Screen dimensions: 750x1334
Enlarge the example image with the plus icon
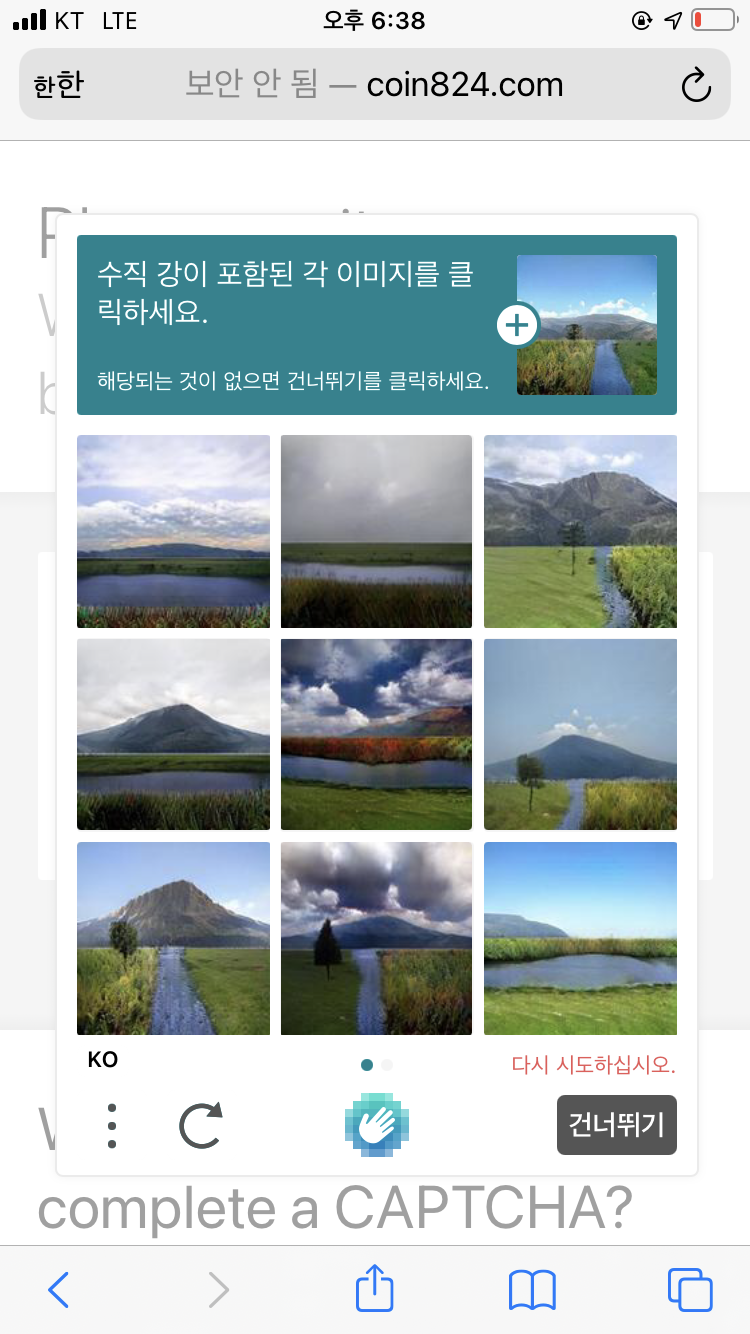click(x=517, y=325)
